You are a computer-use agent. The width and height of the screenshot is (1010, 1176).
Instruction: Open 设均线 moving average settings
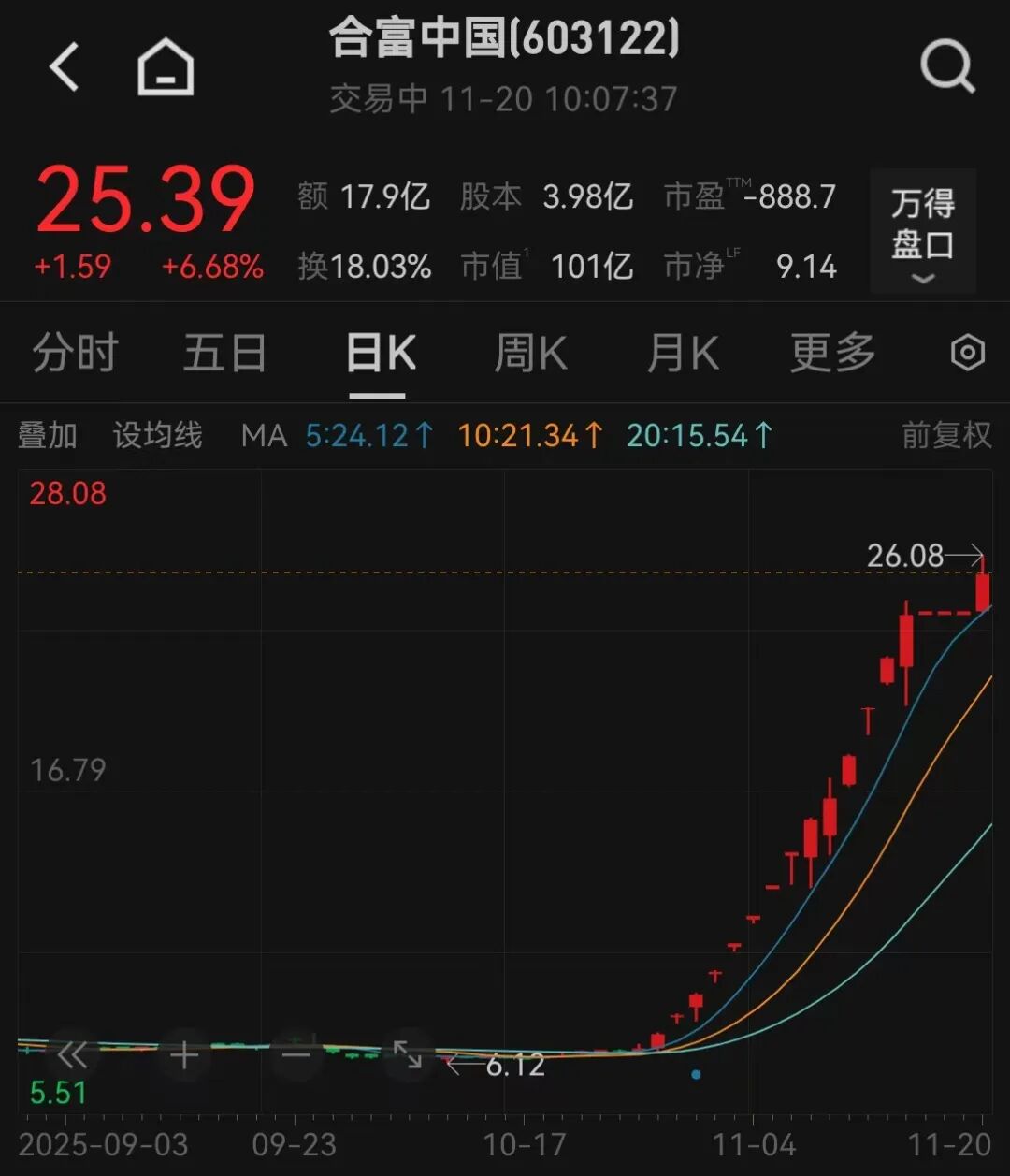click(157, 435)
